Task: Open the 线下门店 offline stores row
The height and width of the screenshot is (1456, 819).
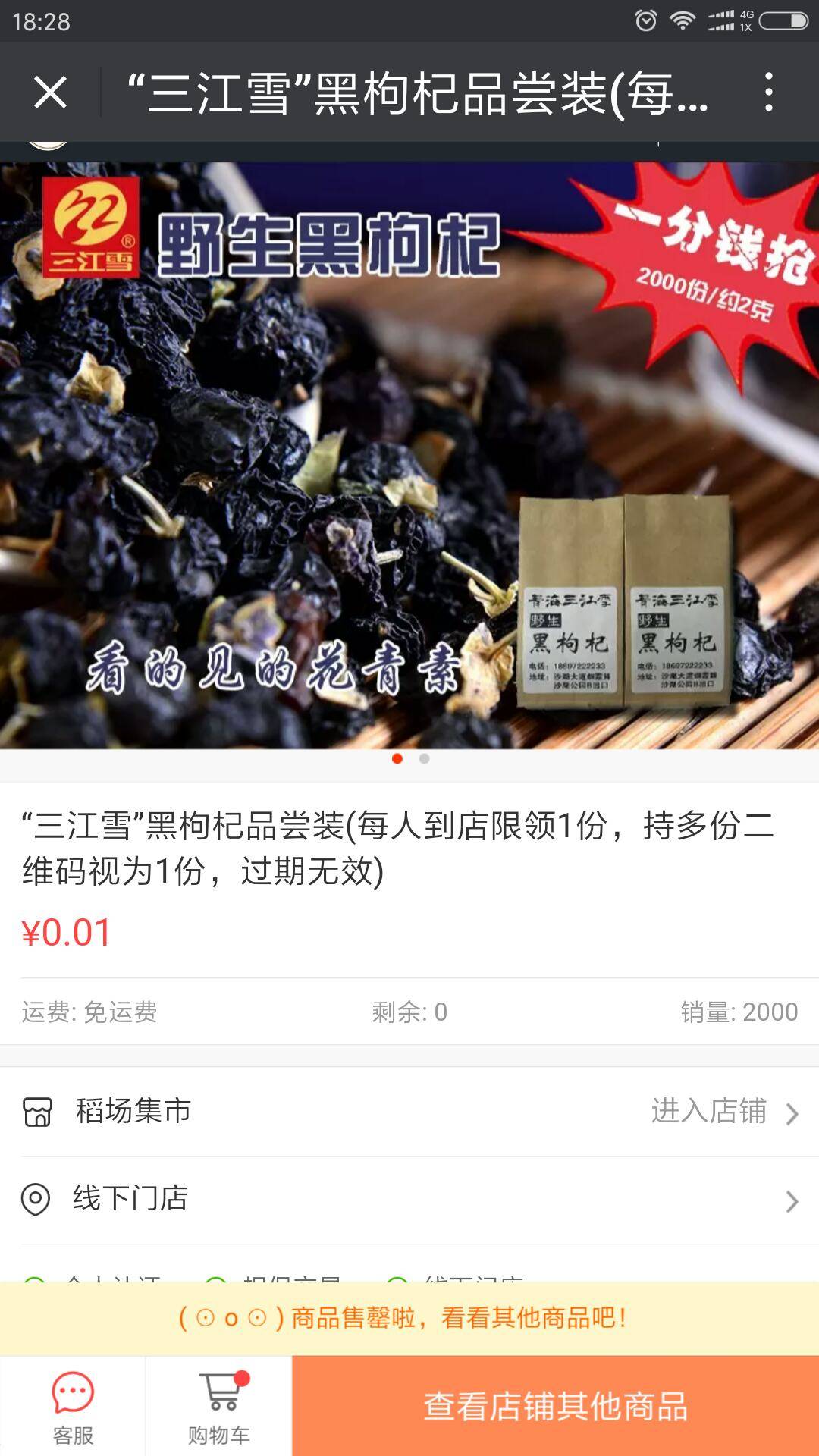Action: (409, 1200)
